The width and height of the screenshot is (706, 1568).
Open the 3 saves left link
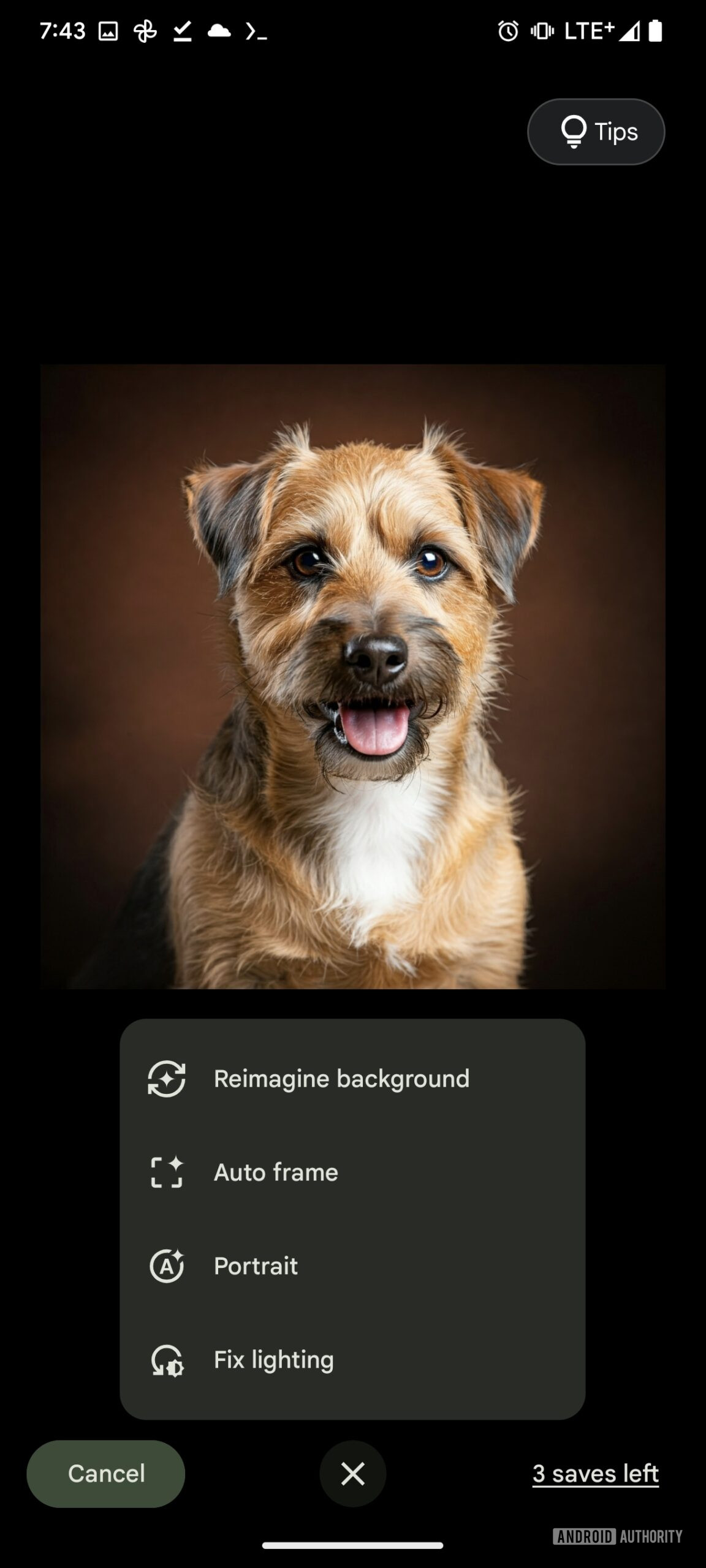pyautogui.click(x=595, y=1474)
